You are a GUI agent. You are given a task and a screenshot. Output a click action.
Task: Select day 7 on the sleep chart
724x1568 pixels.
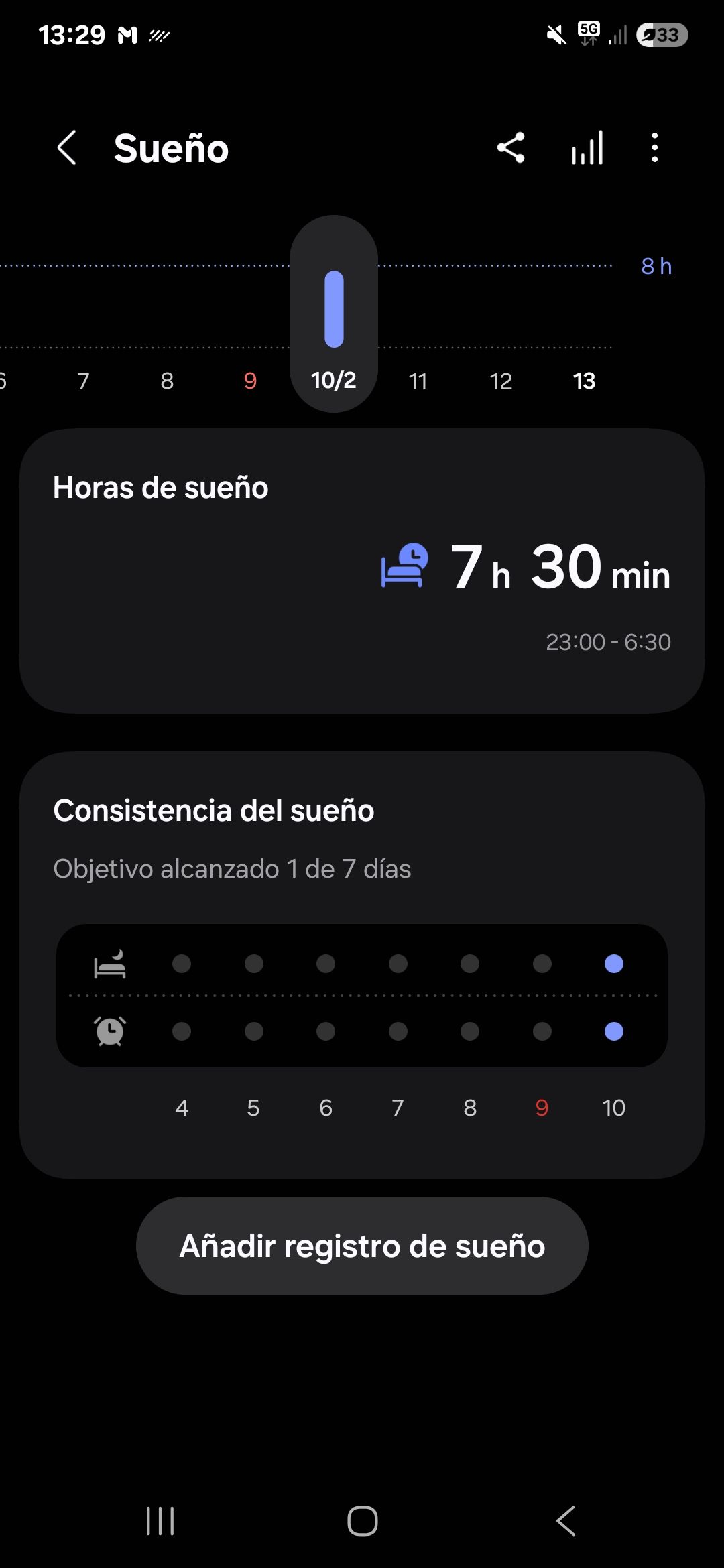(x=83, y=381)
